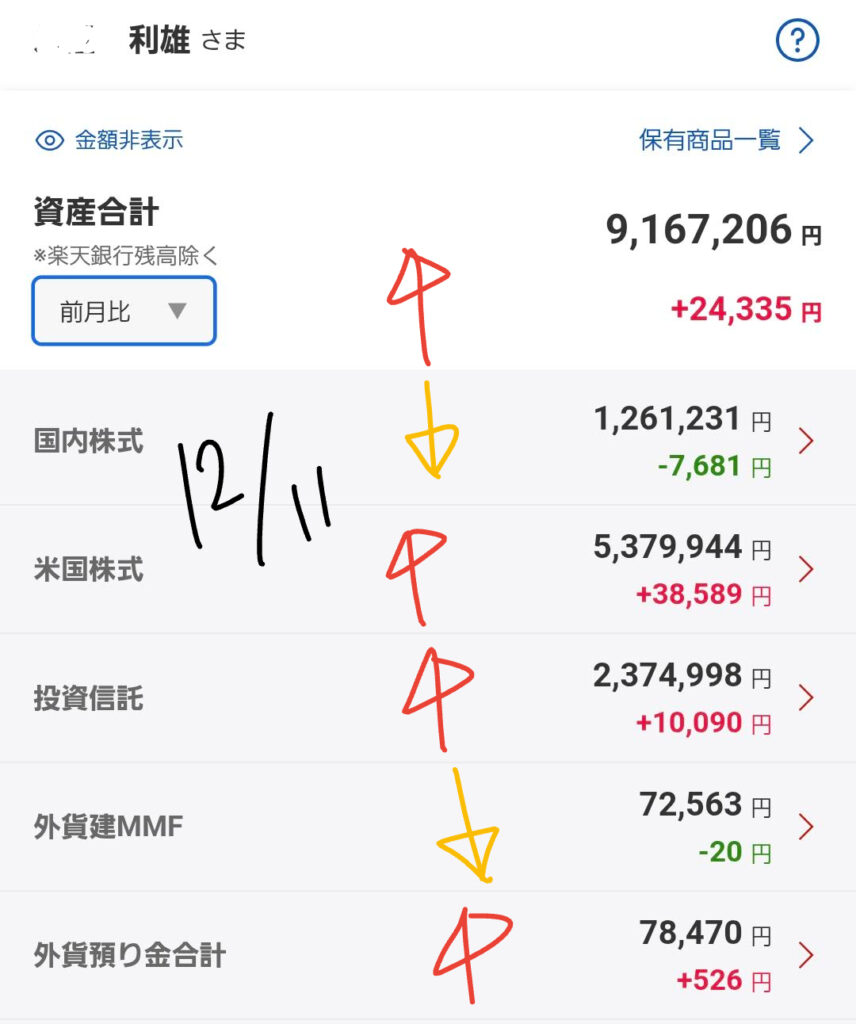Expand the 前月比 comparison dropdown

click(x=124, y=311)
